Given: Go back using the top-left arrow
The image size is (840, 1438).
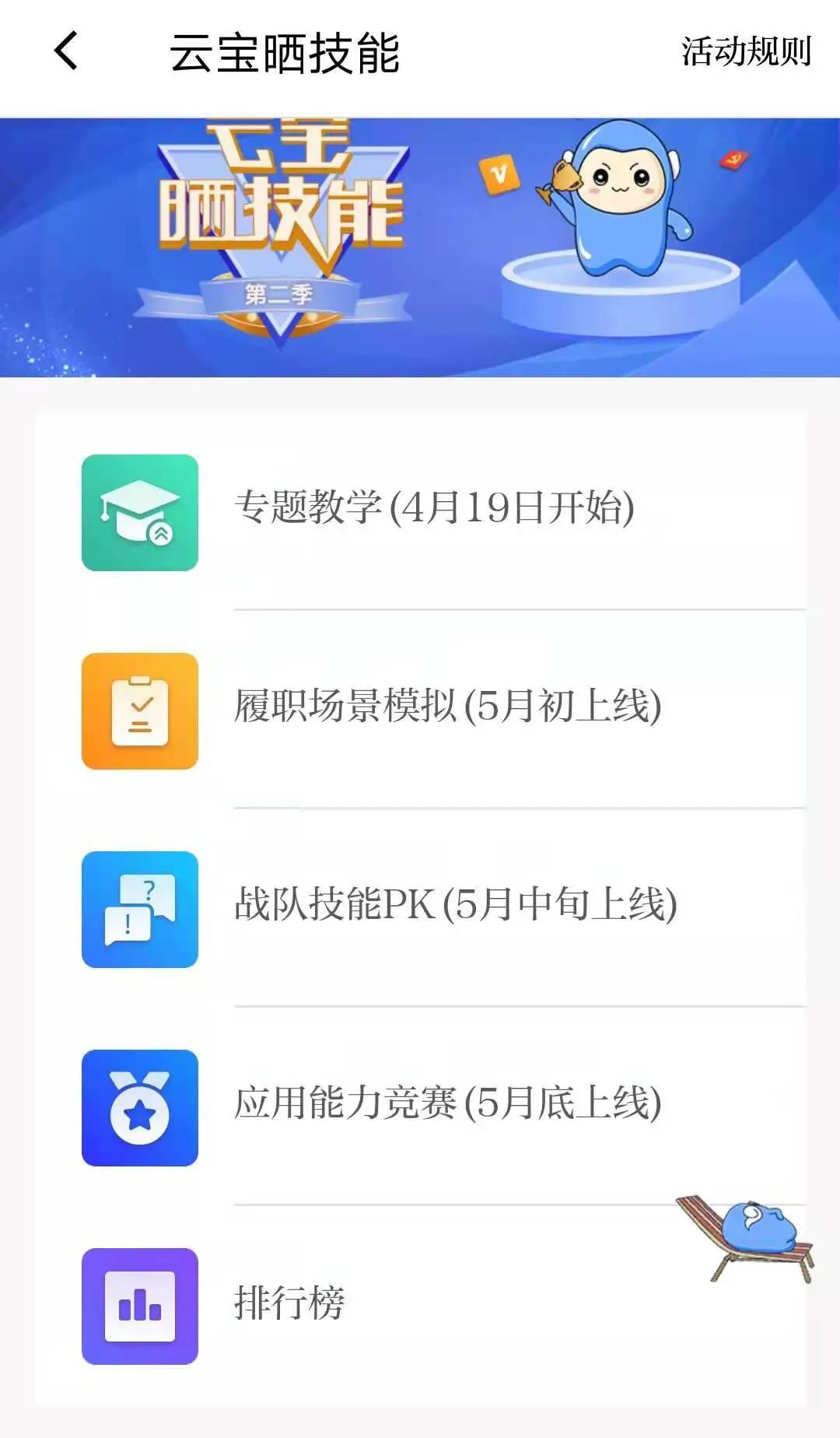Looking at the screenshot, I should click(66, 51).
